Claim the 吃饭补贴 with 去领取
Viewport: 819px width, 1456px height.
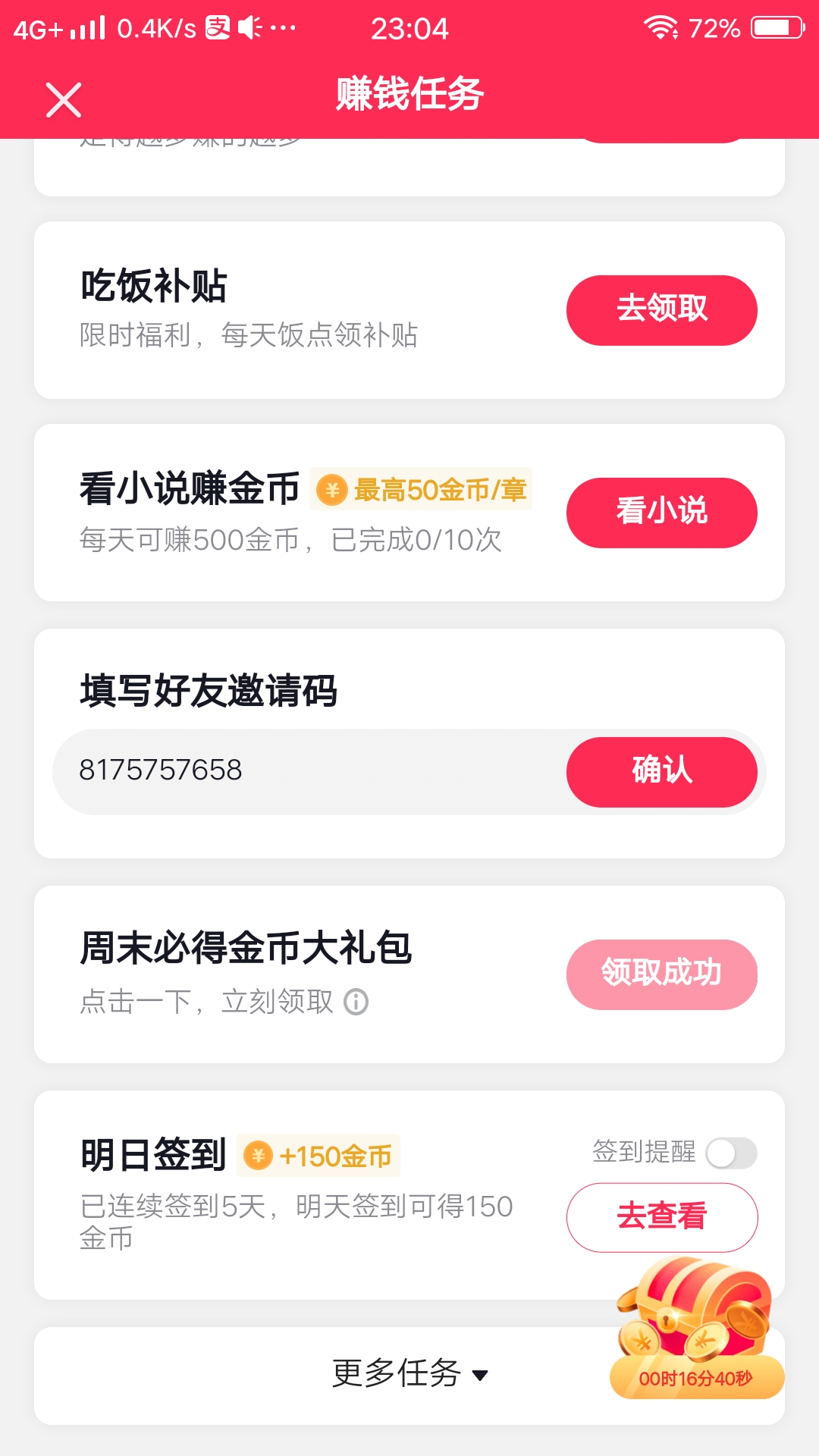coord(661,310)
